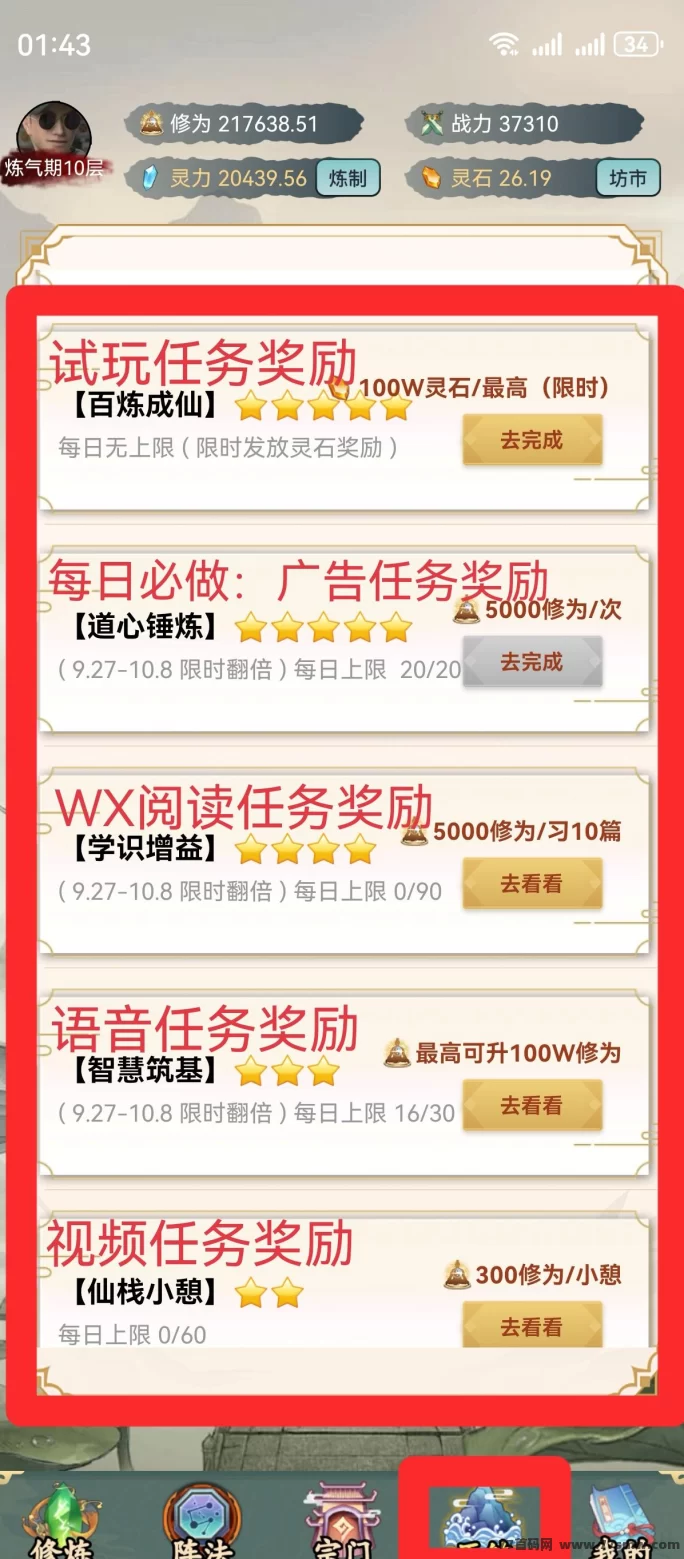Screen dimensions: 684x1559
Task: Tap 去完成 for the 道心锤炼 task
Action: [532, 662]
